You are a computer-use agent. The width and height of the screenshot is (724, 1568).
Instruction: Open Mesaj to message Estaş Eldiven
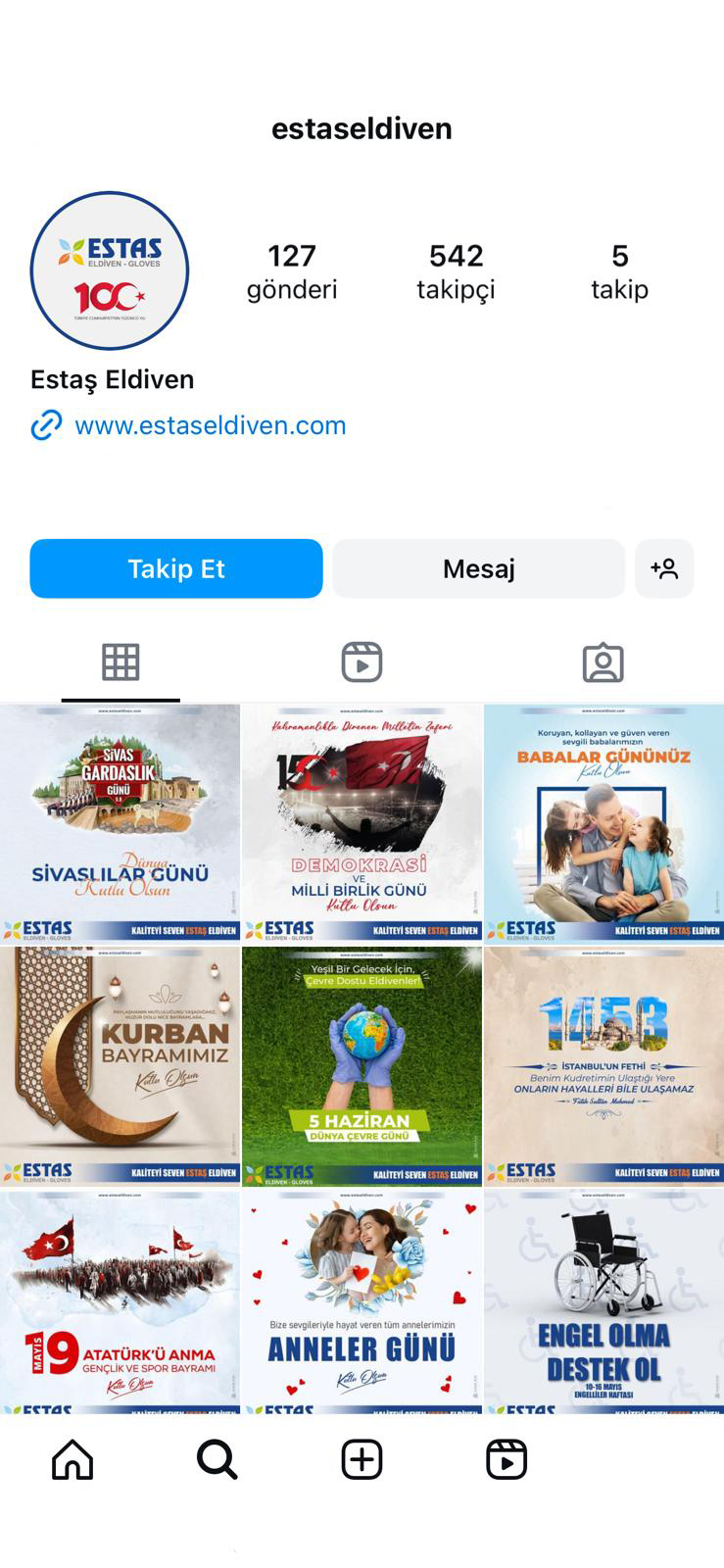(478, 568)
